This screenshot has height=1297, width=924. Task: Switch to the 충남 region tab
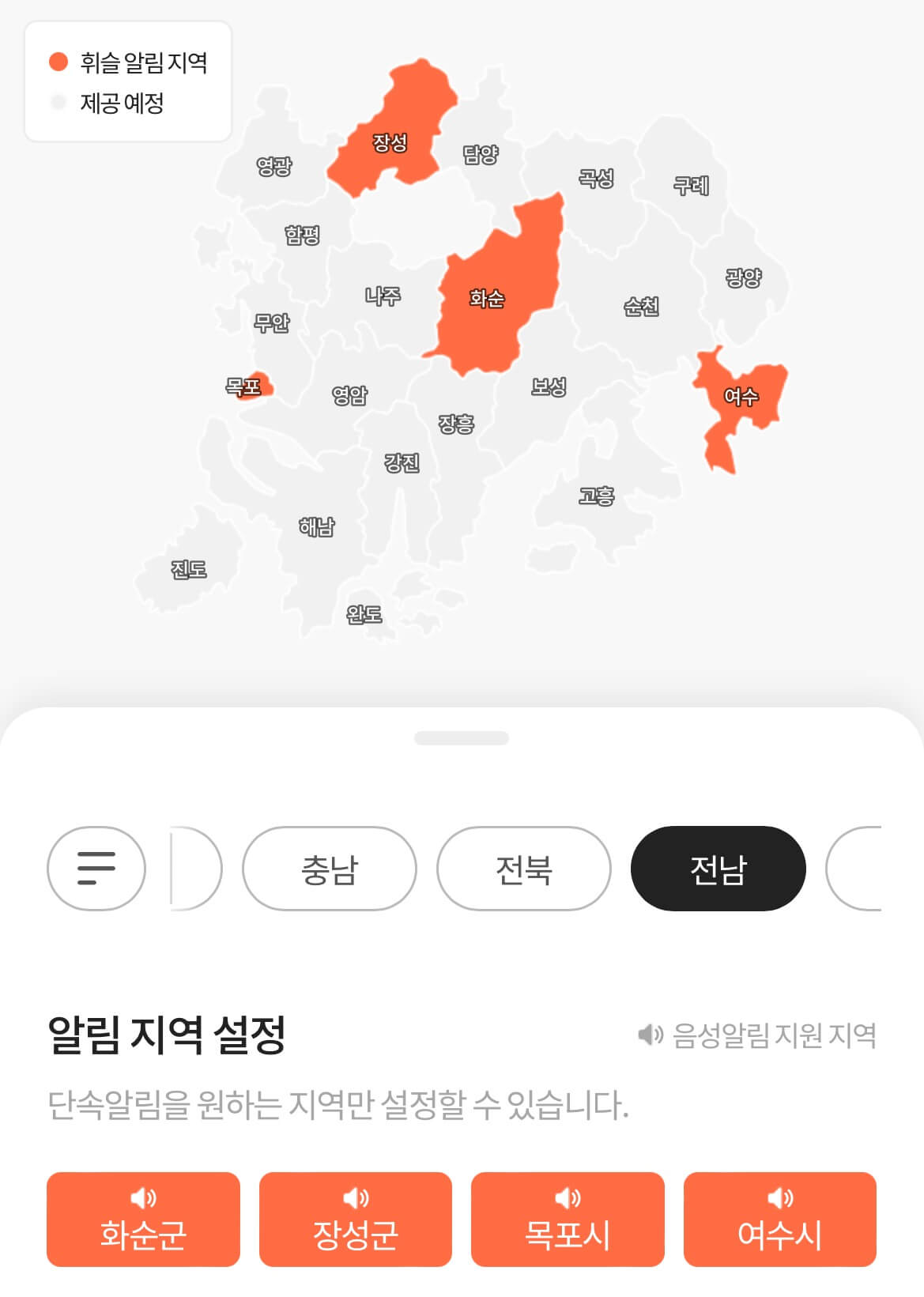pos(329,867)
